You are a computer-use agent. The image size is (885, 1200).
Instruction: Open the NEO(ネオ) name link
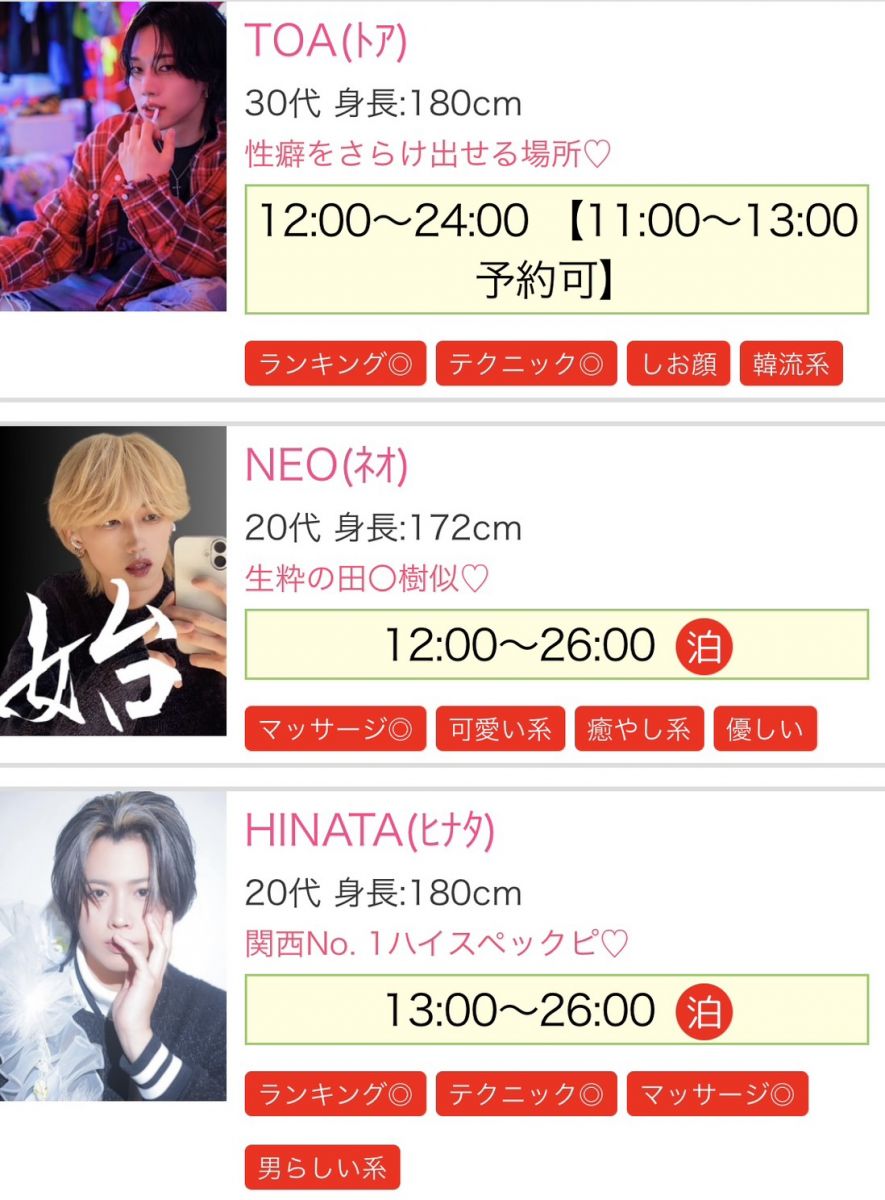pyautogui.click(x=326, y=467)
